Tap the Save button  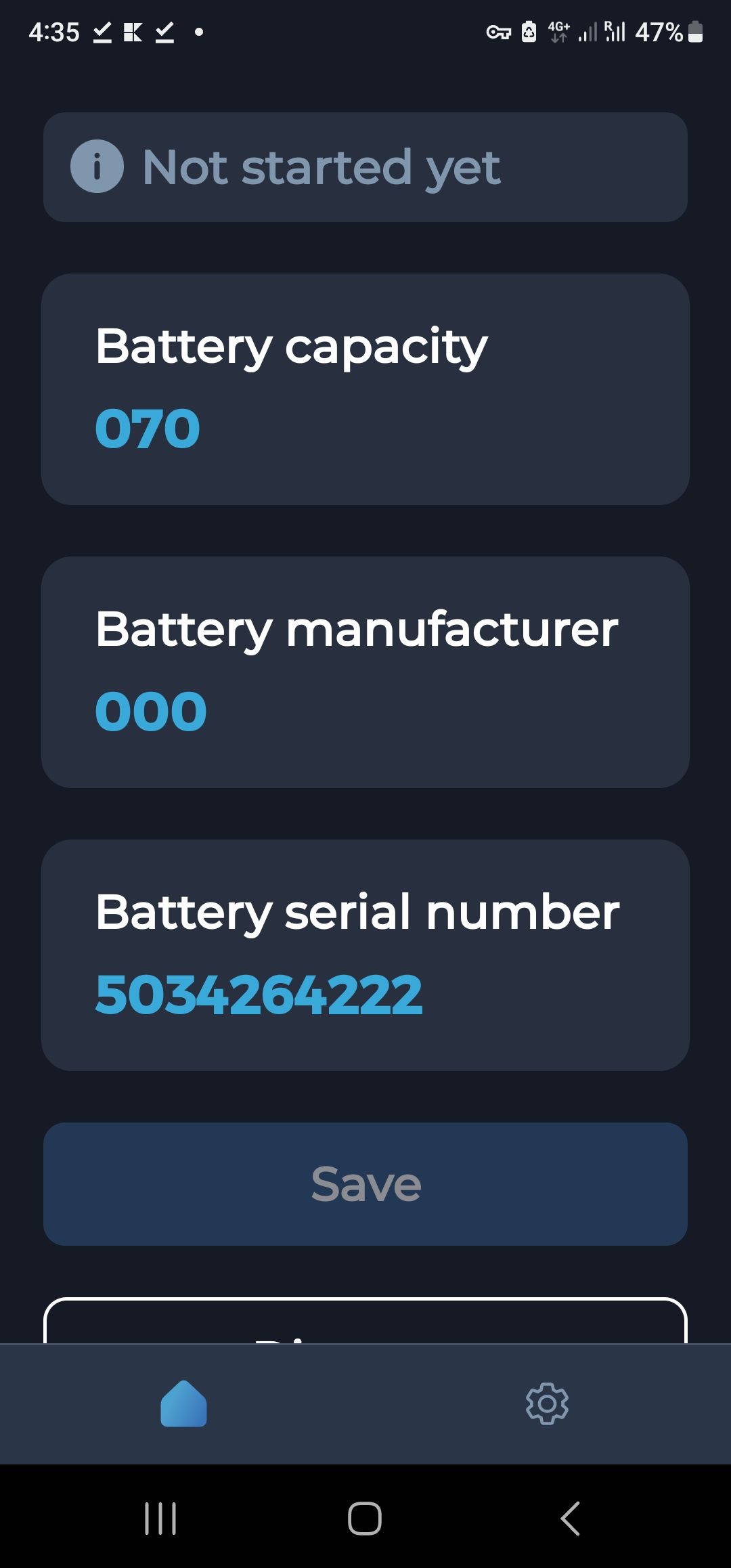(x=365, y=1184)
